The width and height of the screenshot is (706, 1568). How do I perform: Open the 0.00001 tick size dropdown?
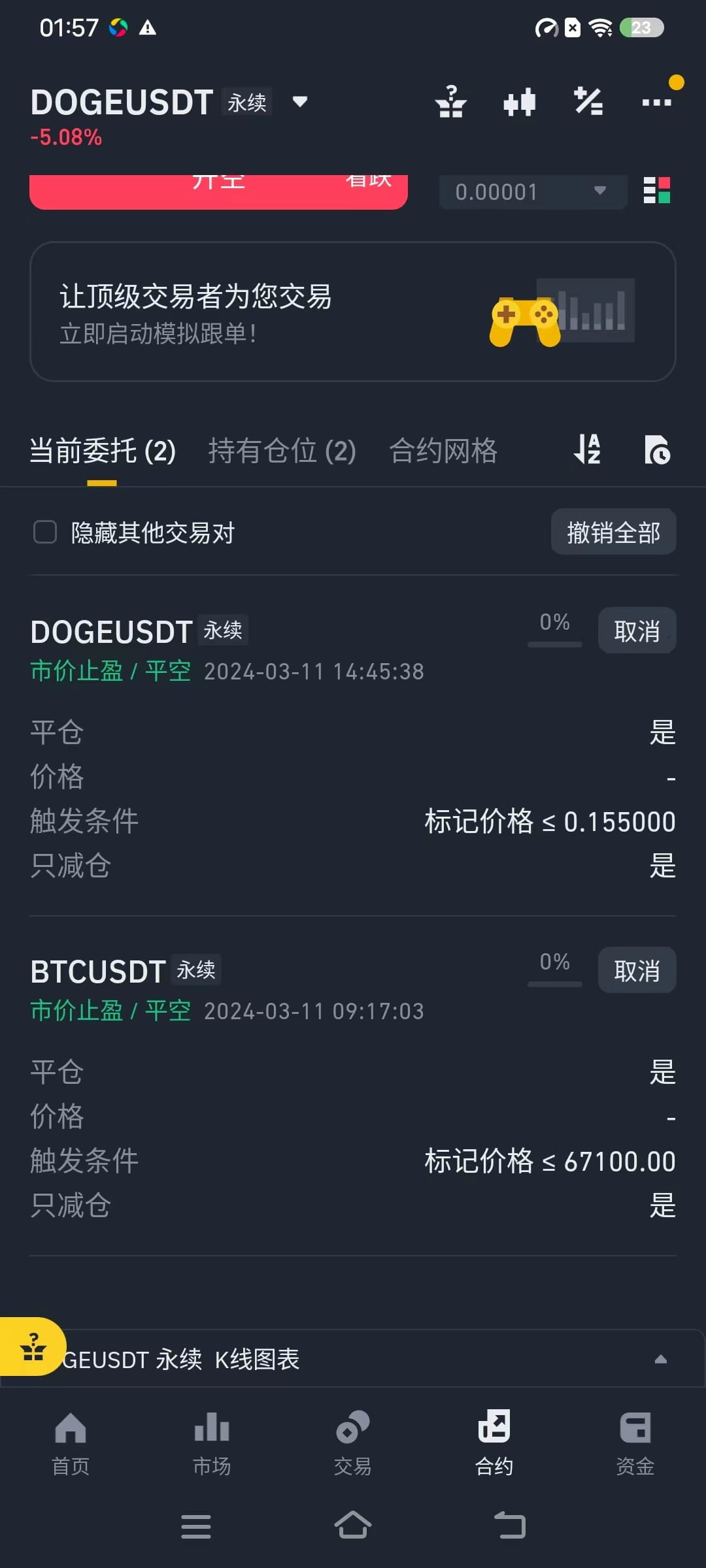(532, 191)
